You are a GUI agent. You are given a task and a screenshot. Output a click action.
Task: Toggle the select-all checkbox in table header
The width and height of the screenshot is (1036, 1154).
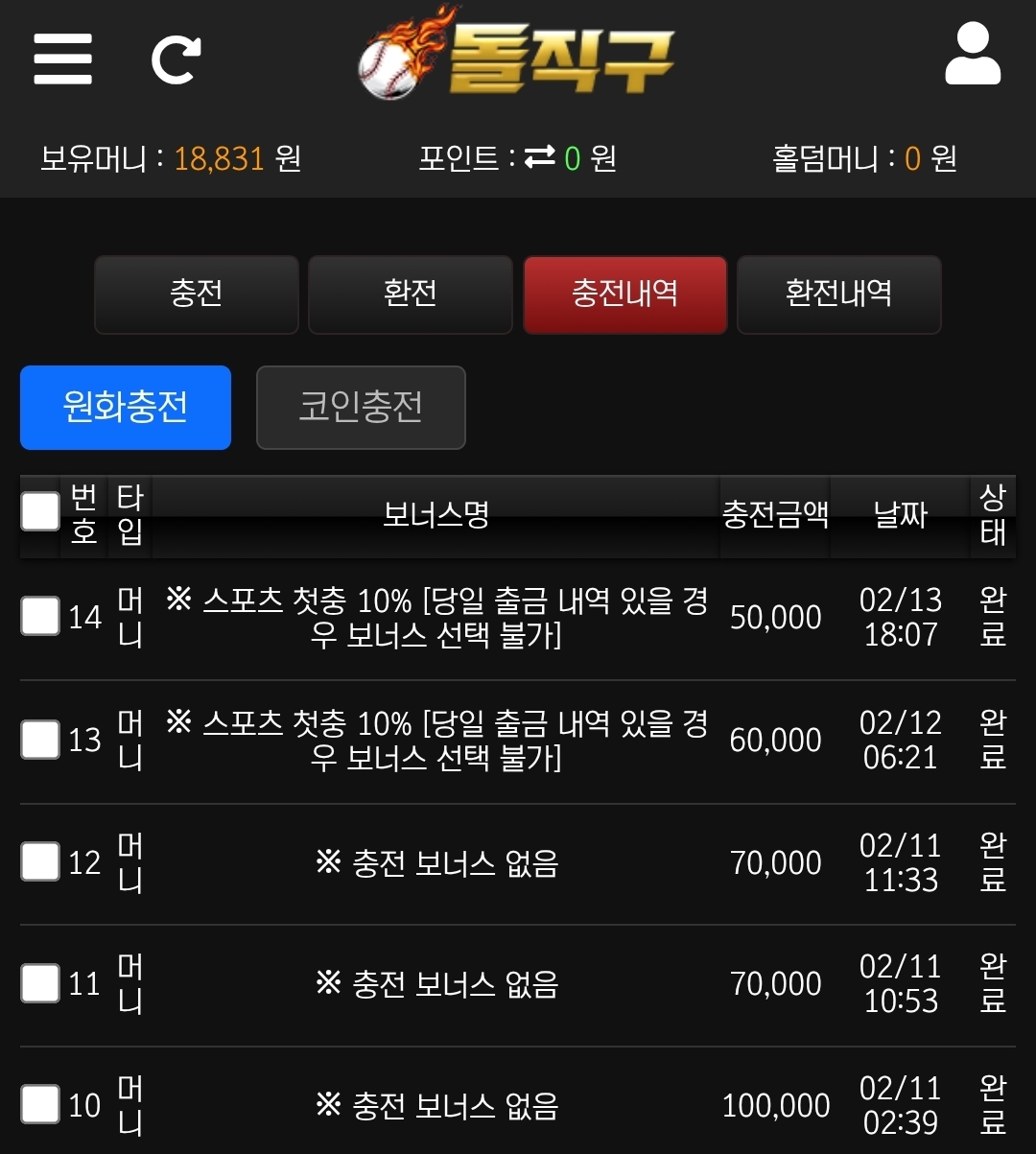(x=40, y=511)
